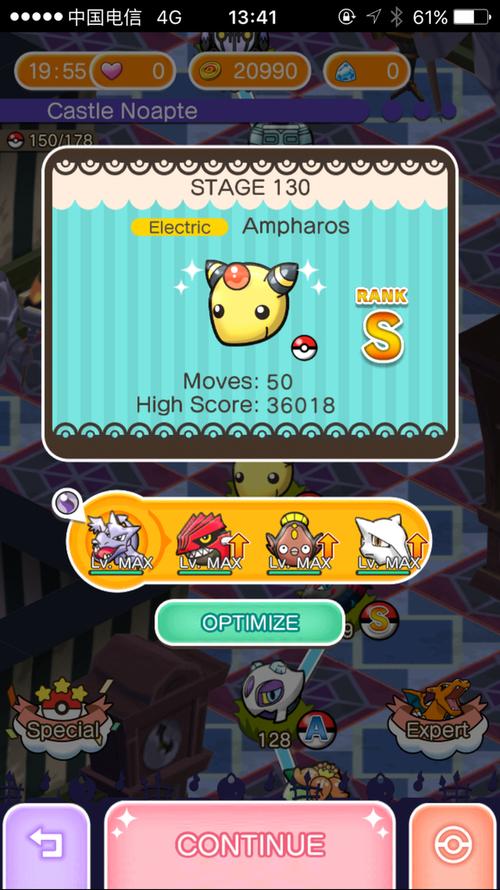Open the jewels counter showing 0
The width and height of the screenshot is (500, 890).
pos(367,71)
